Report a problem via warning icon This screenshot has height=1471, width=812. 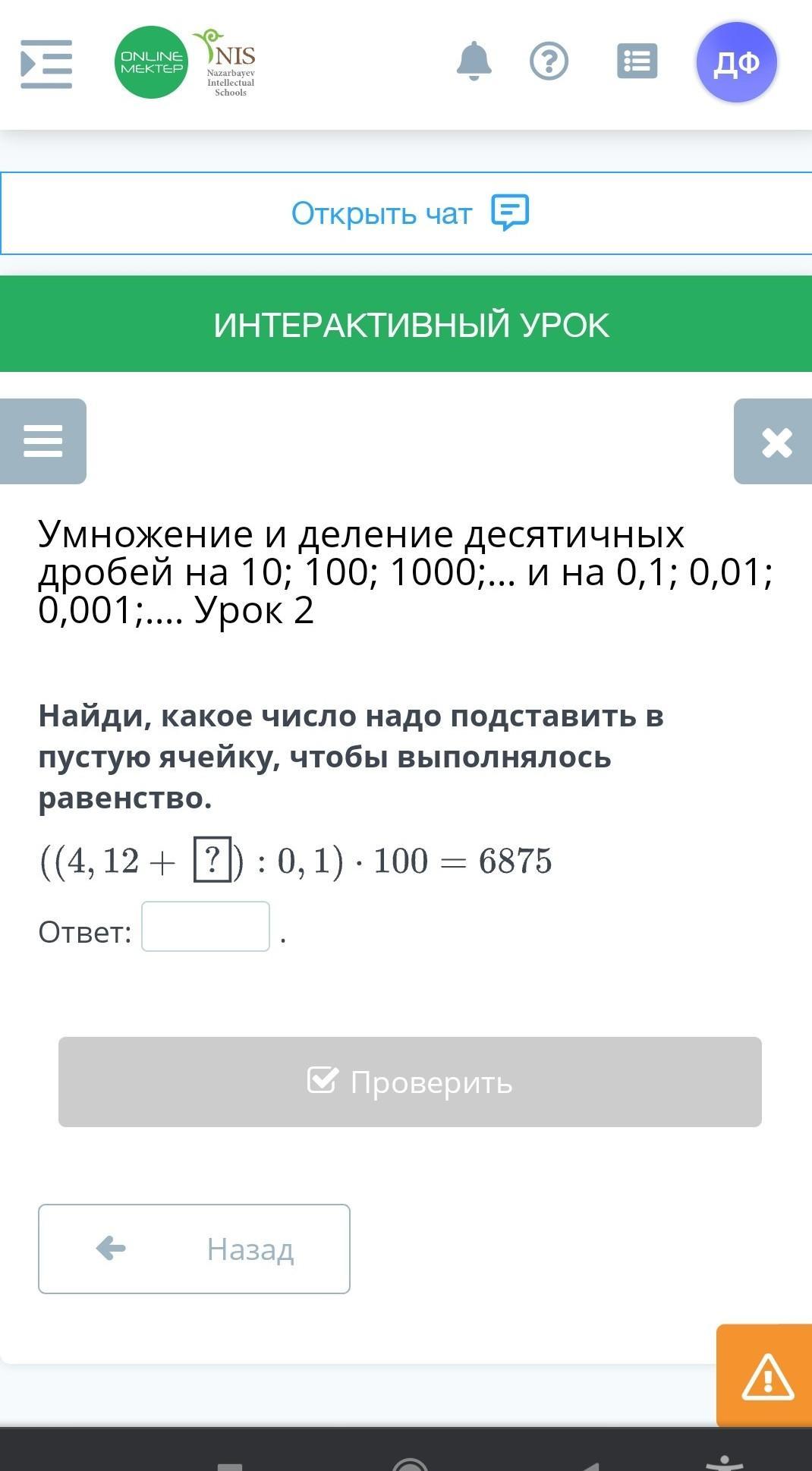pyautogui.click(x=766, y=1375)
